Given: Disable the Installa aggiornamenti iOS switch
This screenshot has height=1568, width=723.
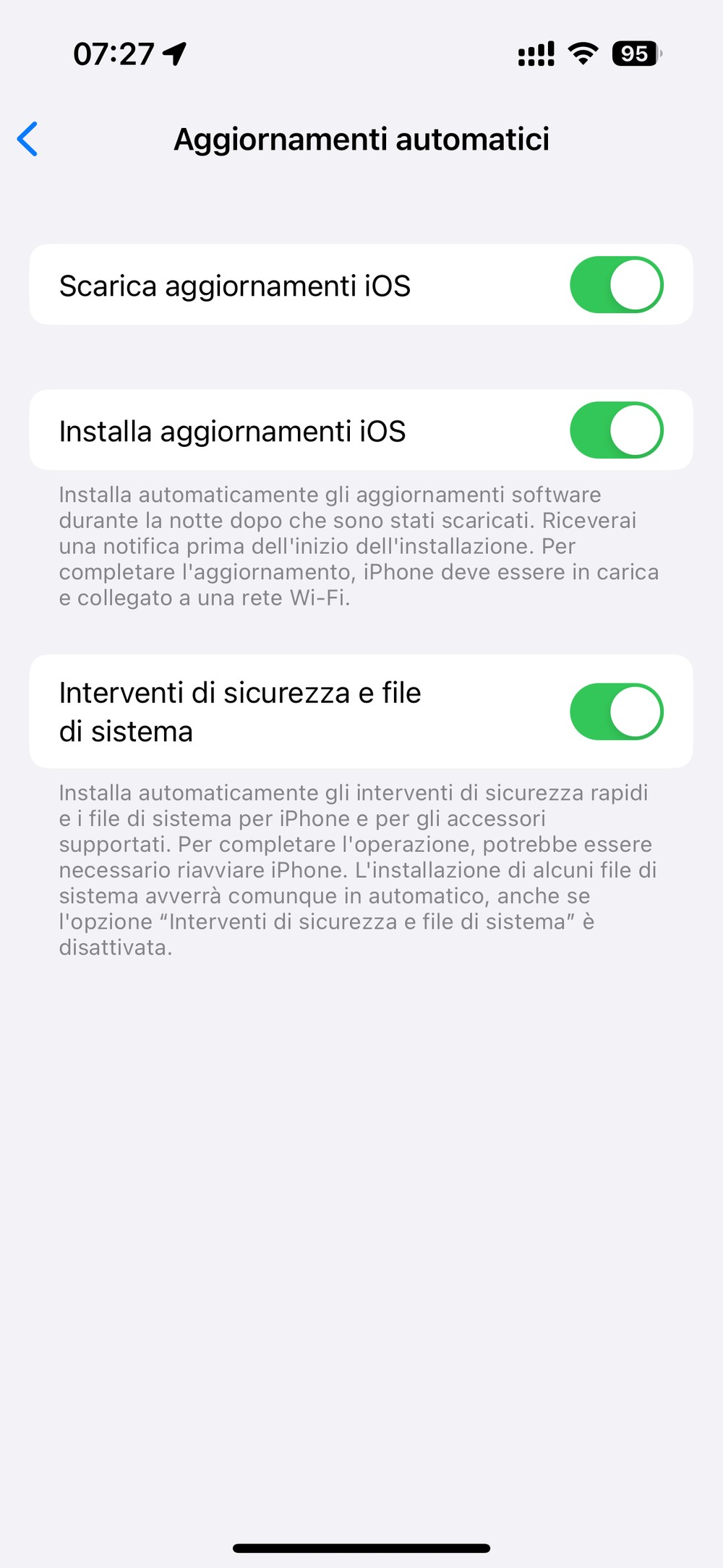Looking at the screenshot, I should (x=617, y=430).
